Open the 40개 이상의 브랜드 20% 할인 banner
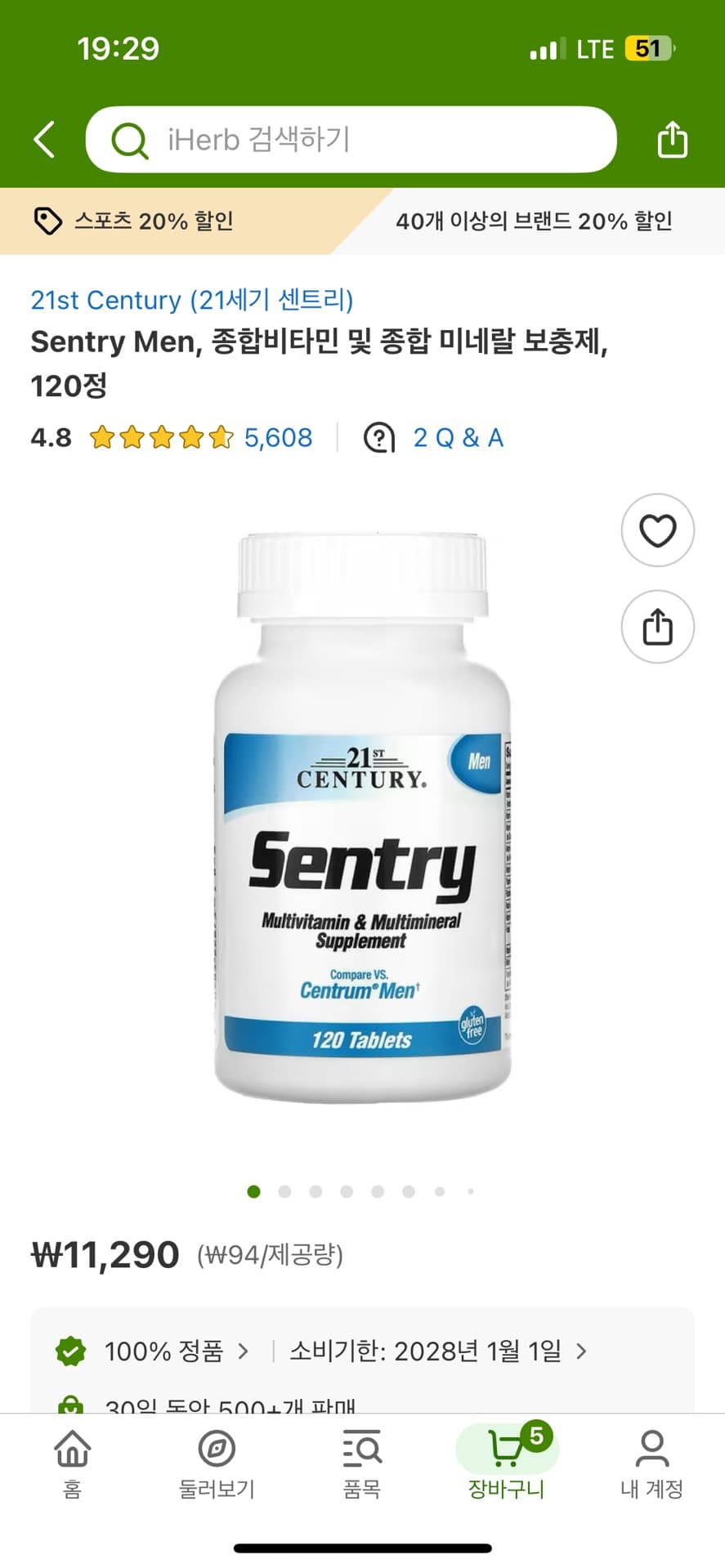The width and height of the screenshot is (725, 1568). 534,221
